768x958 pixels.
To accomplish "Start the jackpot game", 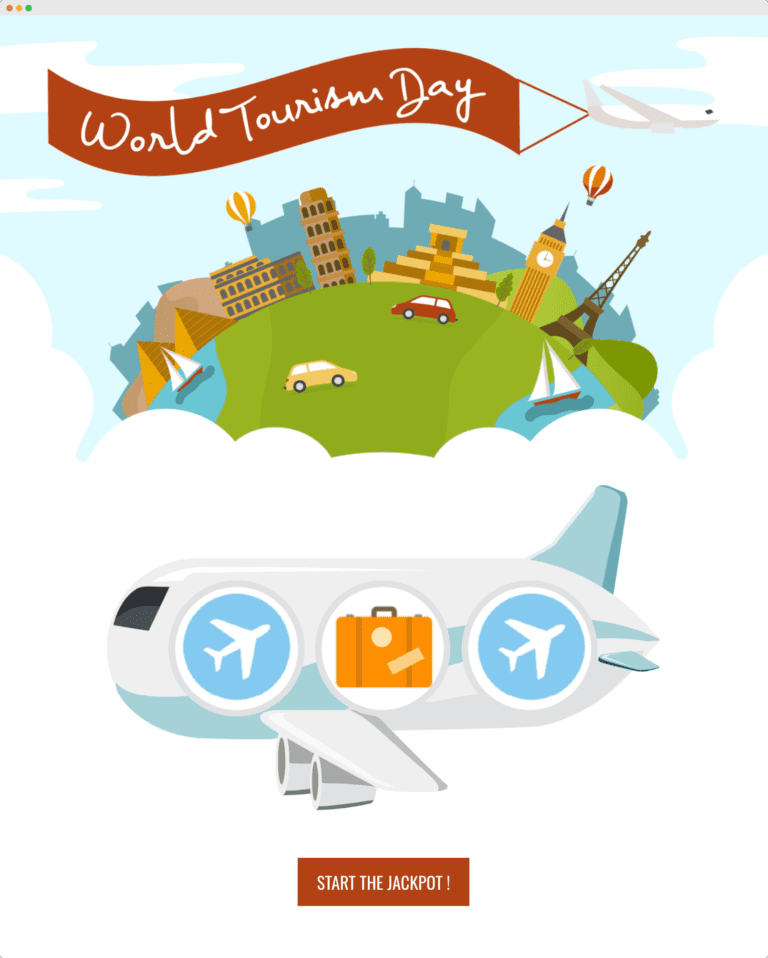I will tap(383, 882).
